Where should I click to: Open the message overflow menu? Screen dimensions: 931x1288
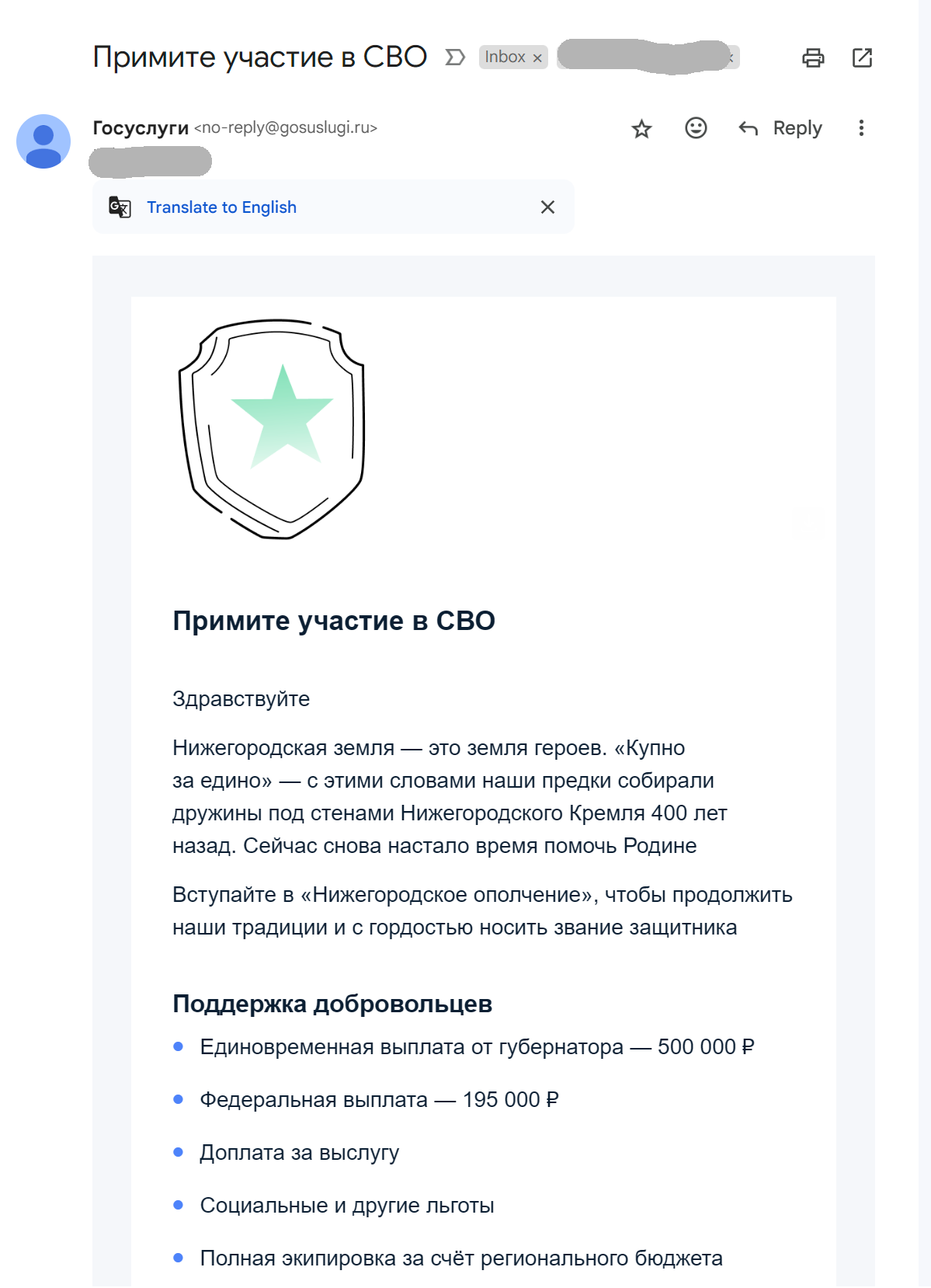pyautogui.click(x=861, y=128)
